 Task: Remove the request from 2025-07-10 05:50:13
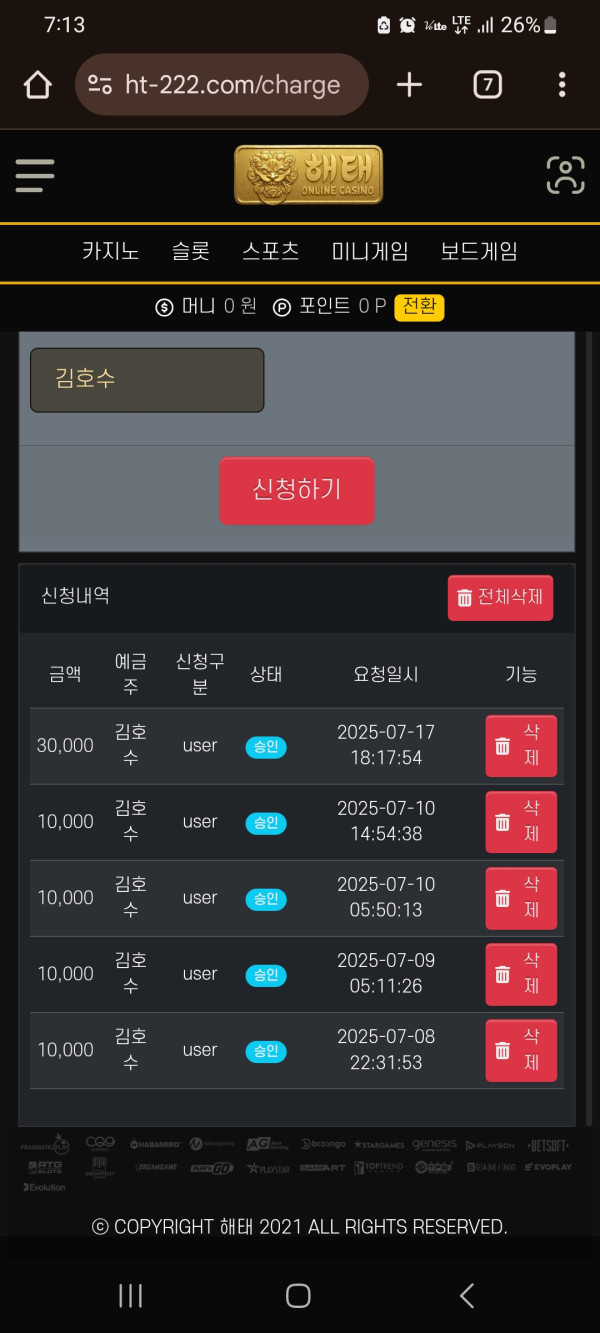click(521, 898)
